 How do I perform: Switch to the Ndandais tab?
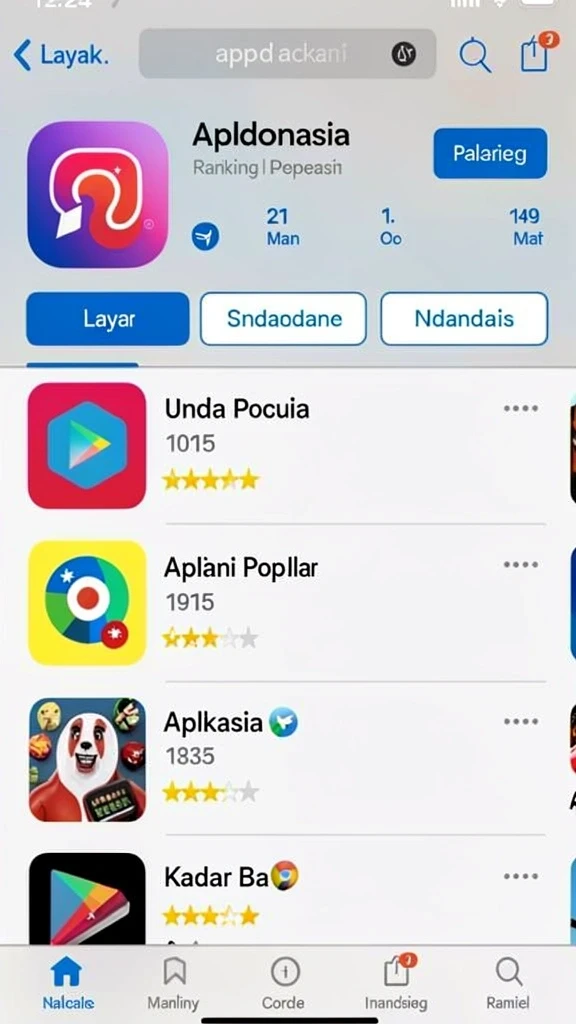coord(464,319)
